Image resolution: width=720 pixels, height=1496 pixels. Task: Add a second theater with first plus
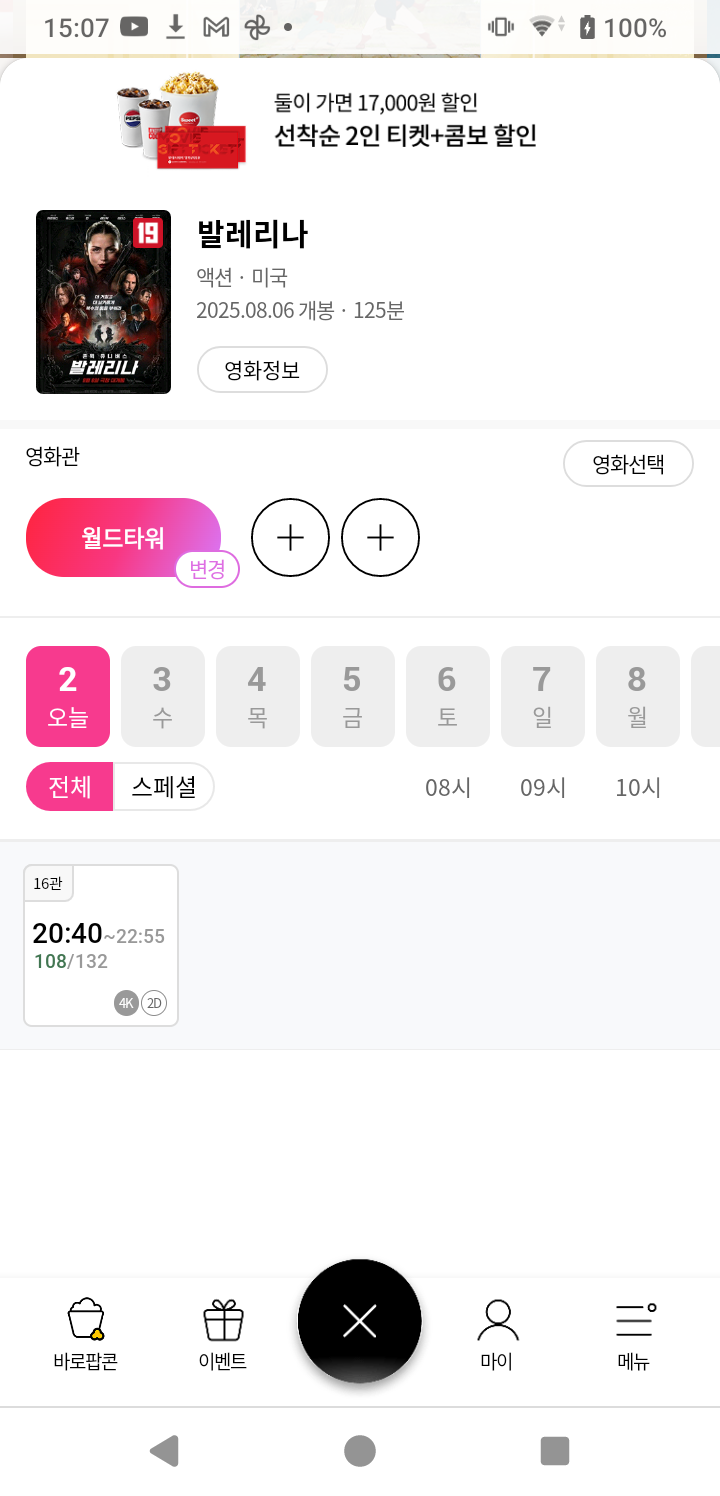point(290,538)
